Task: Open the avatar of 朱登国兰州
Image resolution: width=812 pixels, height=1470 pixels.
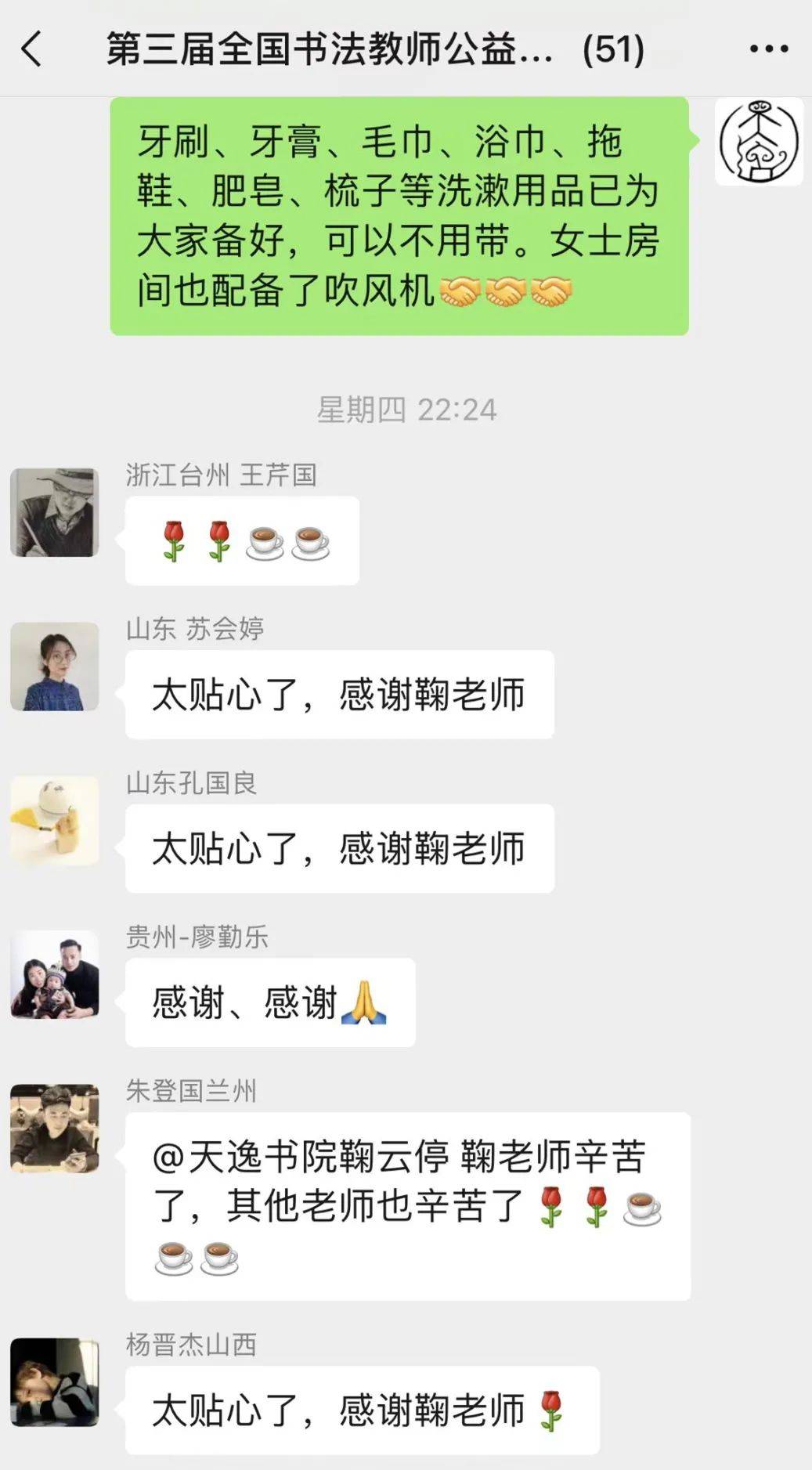Action: (54, 1128)
